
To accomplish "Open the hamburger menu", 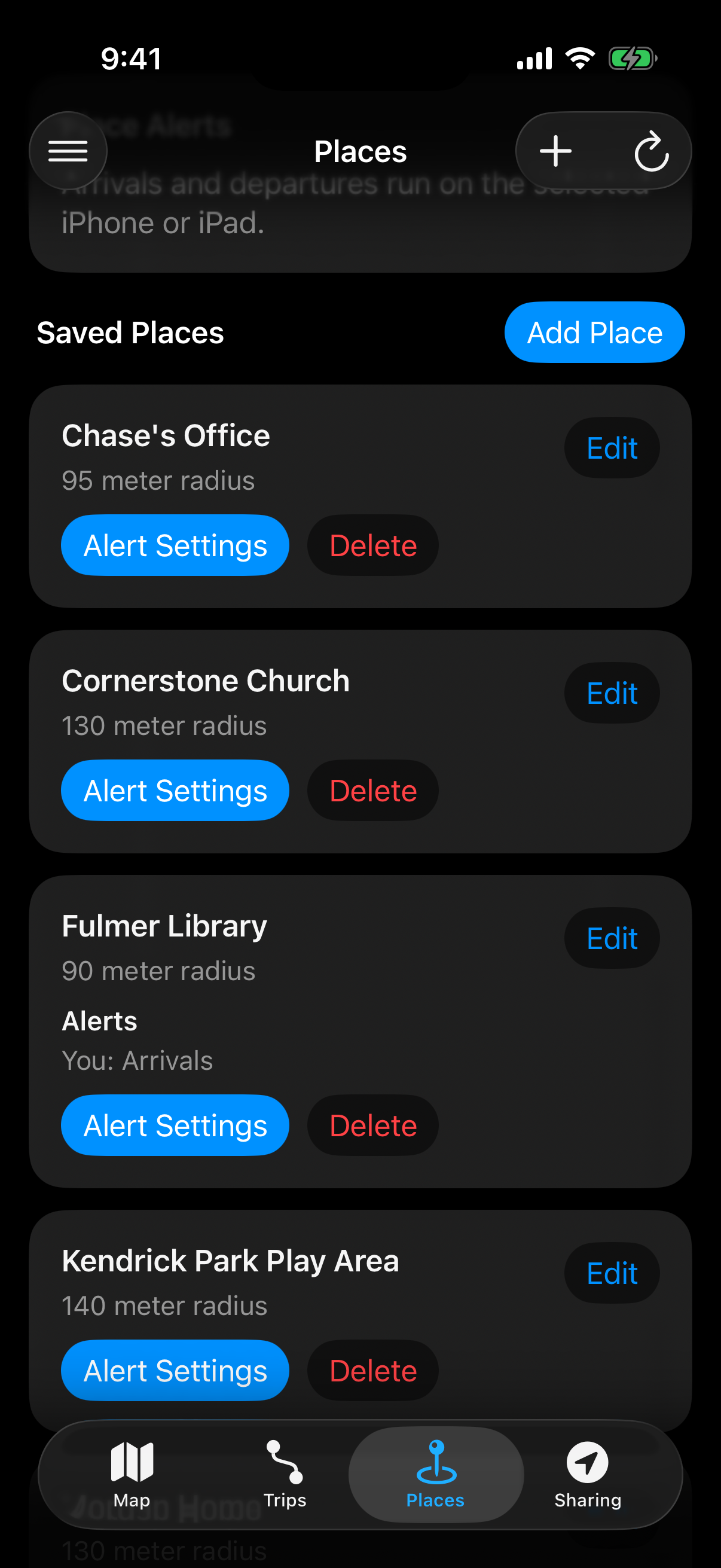I will click(x=68, y=150).
